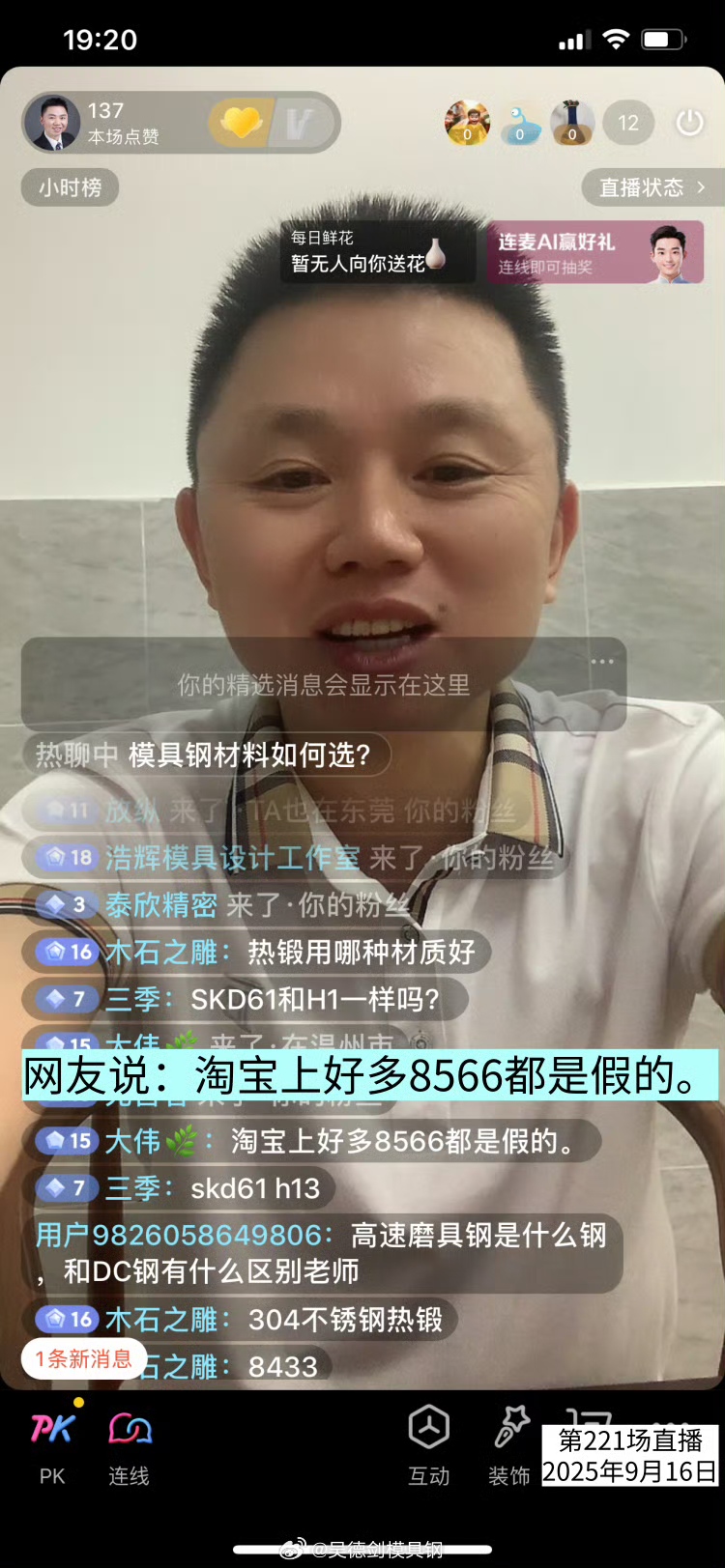This screenshot has height=1568, width=725.
Task: Select 三季's comment about SKD61和H1
Action: 246,999
